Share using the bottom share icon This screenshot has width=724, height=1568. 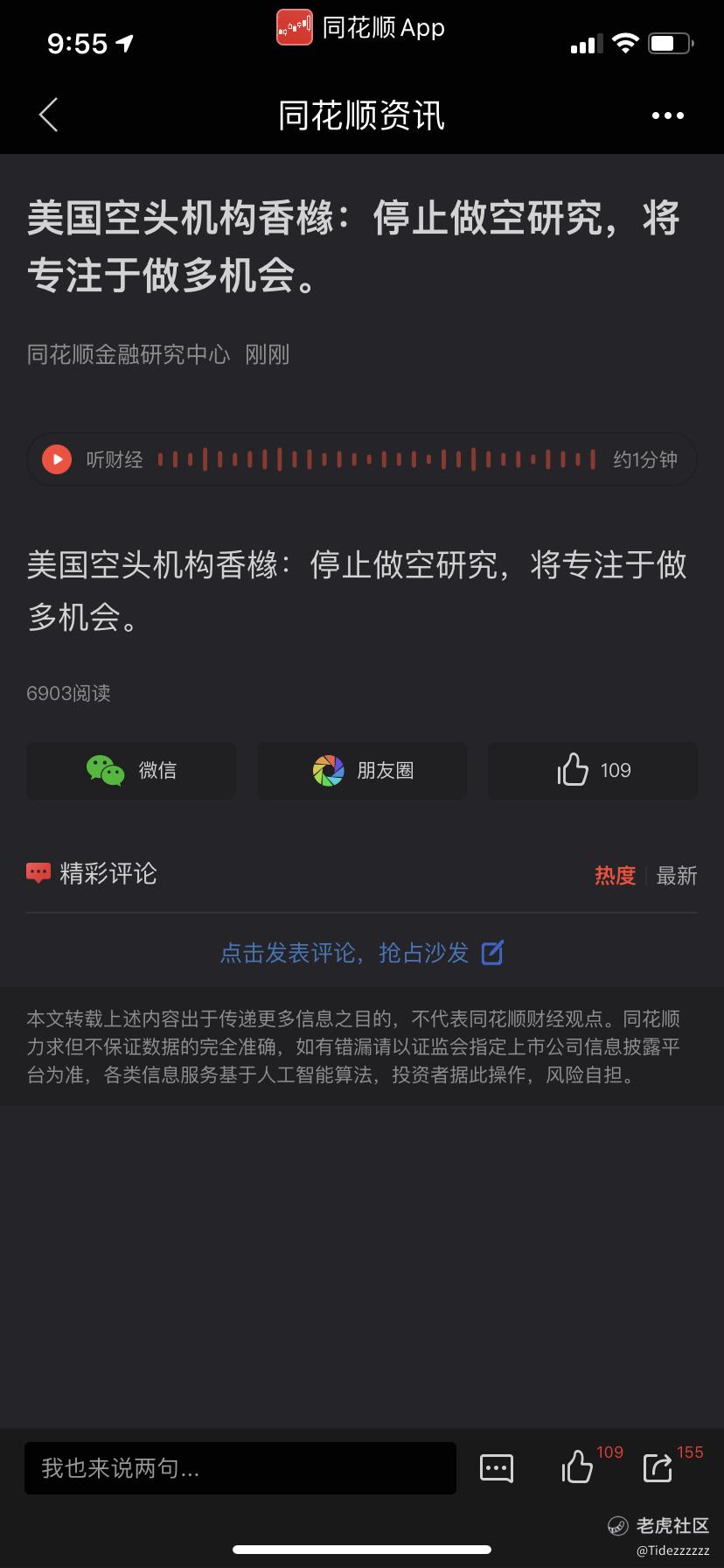[658, 1467]
